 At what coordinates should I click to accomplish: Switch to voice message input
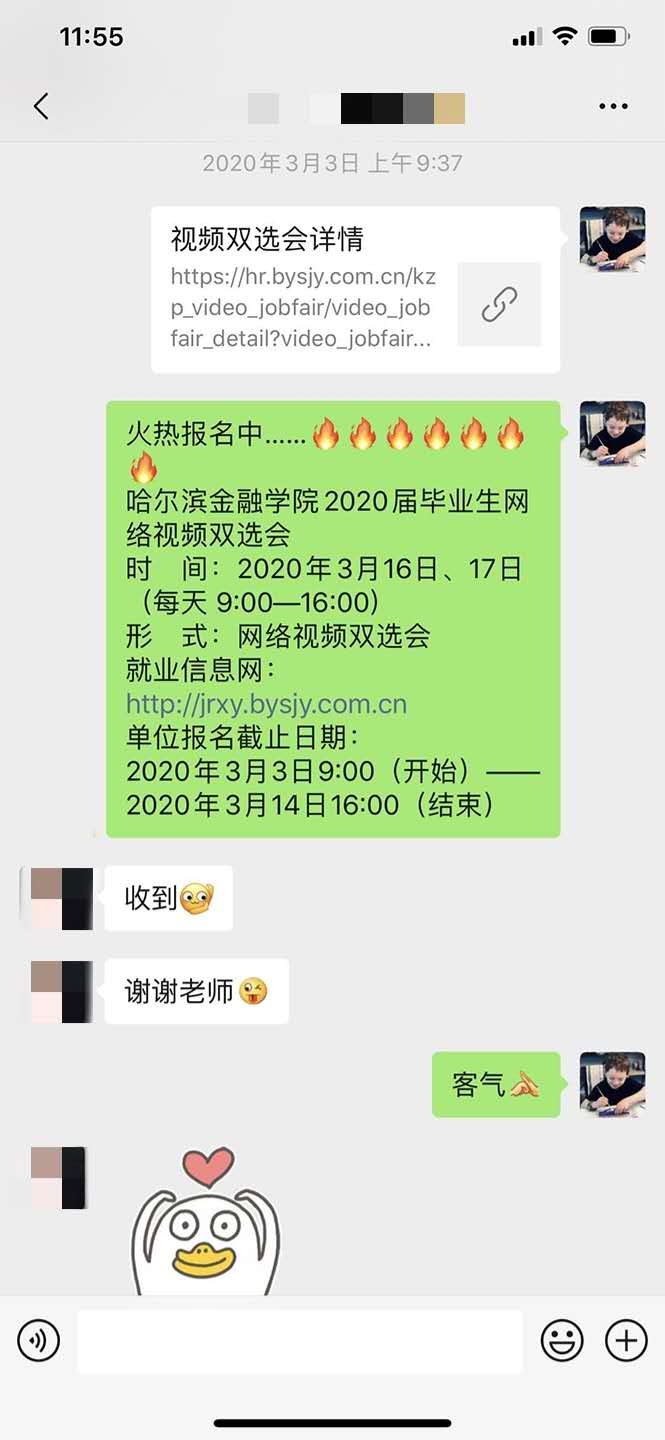coord(39,1340)
